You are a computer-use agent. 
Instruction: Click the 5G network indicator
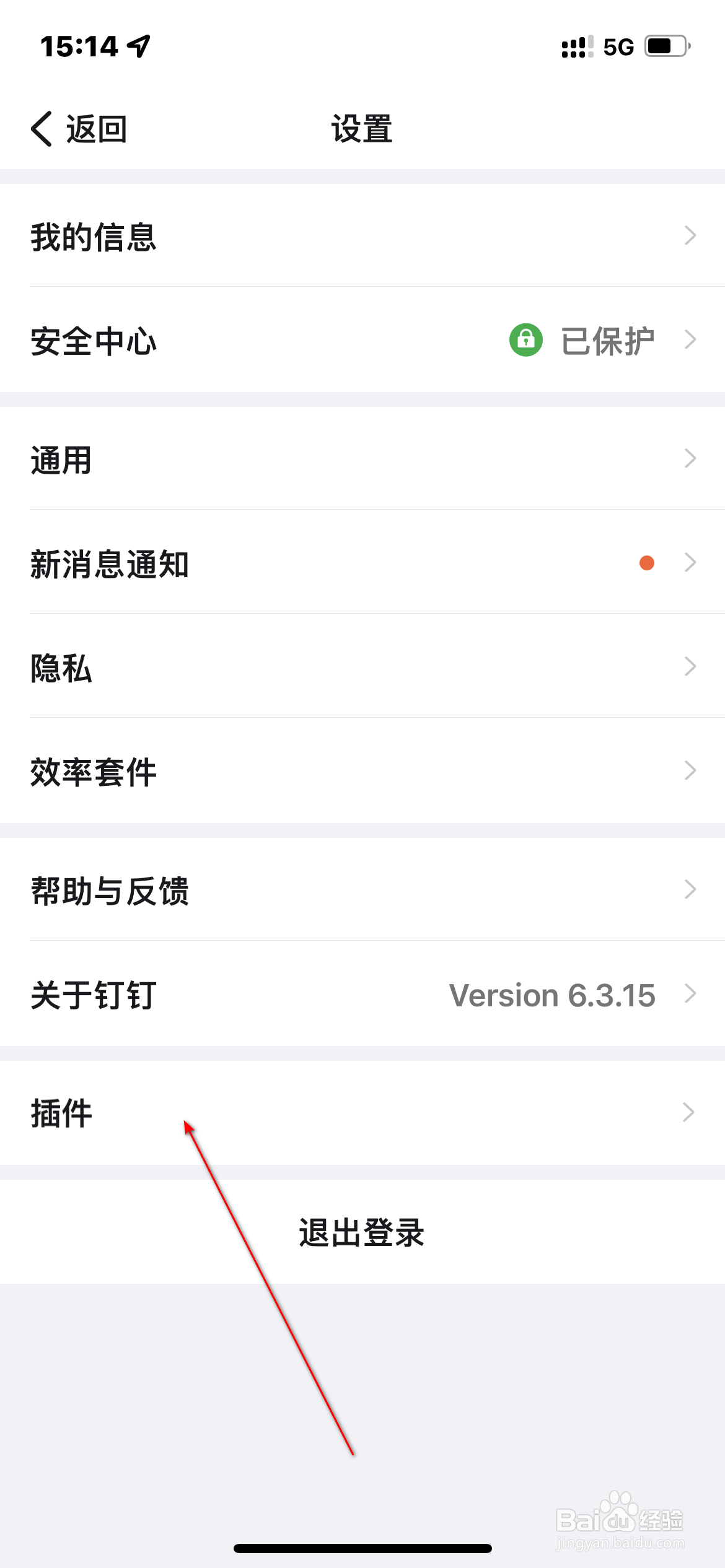pyautogui.click(x=618, y=46)
